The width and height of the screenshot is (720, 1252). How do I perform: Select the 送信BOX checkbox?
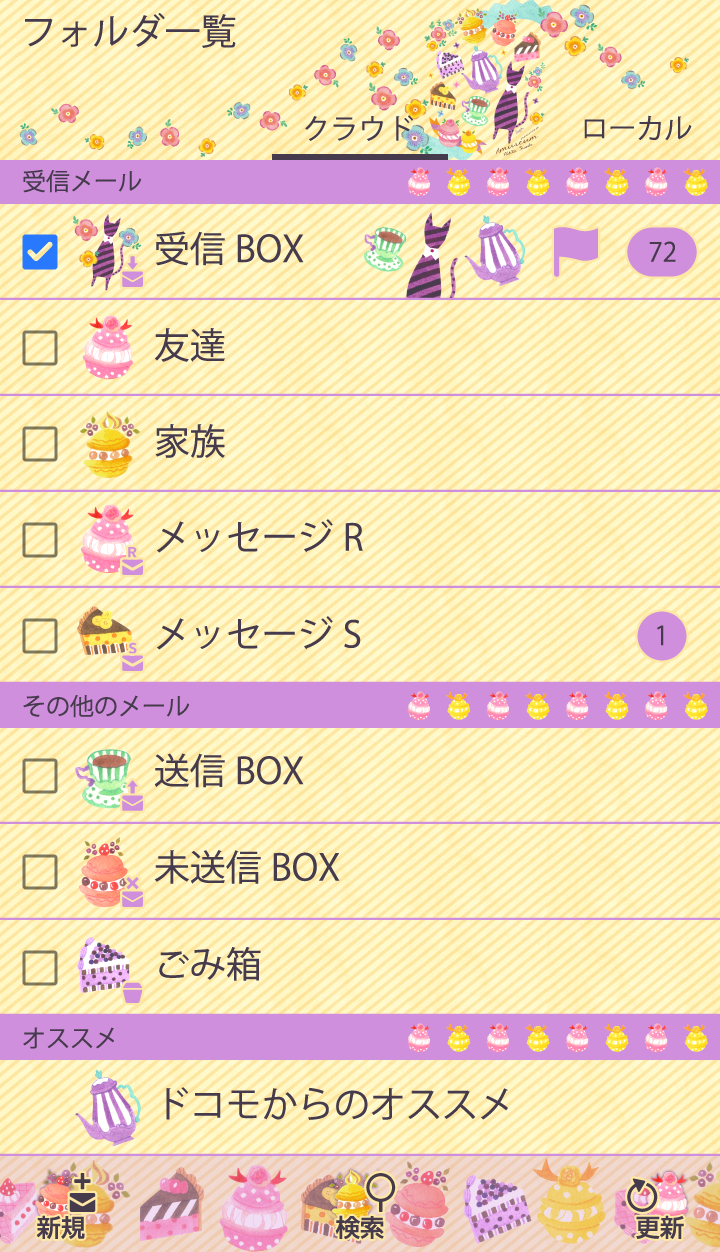tap(40, 776)
